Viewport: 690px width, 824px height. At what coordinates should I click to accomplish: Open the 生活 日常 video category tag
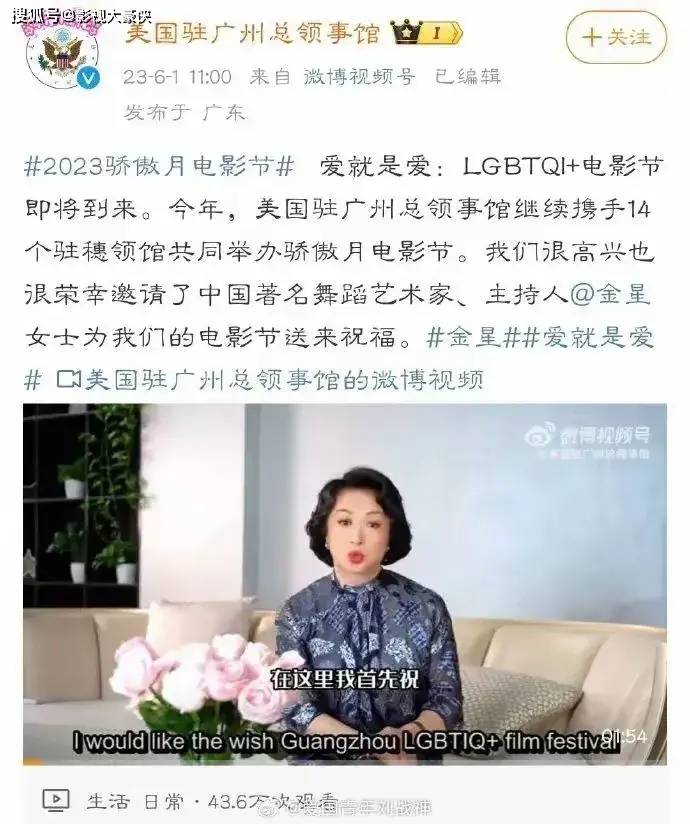(x=134, y=801)
